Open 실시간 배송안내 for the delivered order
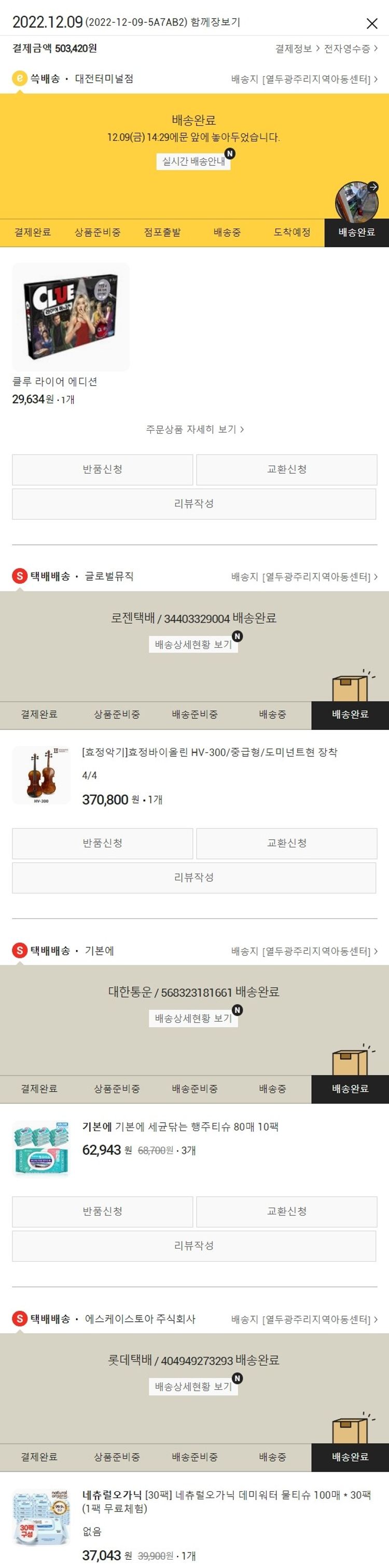The image size is (389, 1568). (193, 161)
